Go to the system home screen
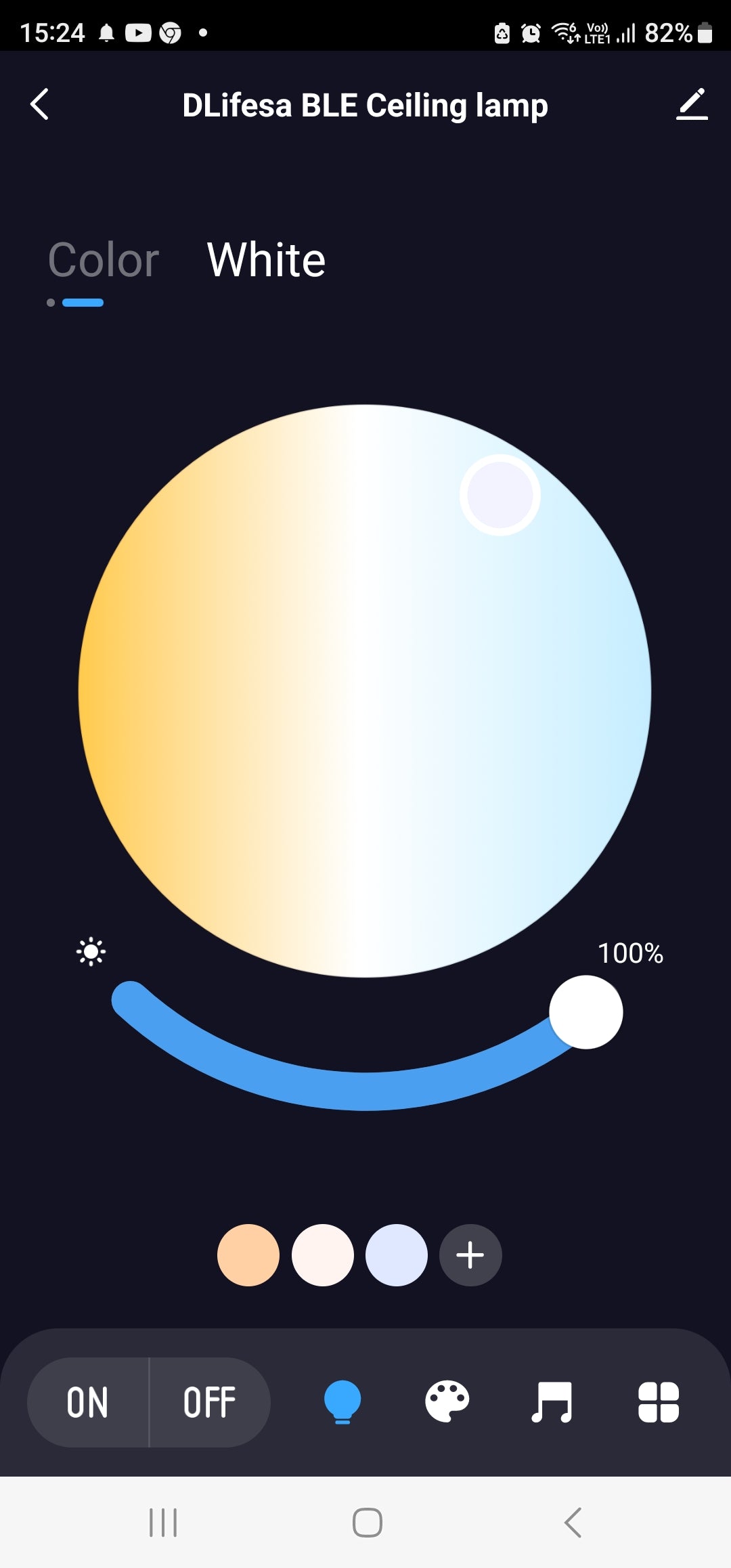 367,1523
